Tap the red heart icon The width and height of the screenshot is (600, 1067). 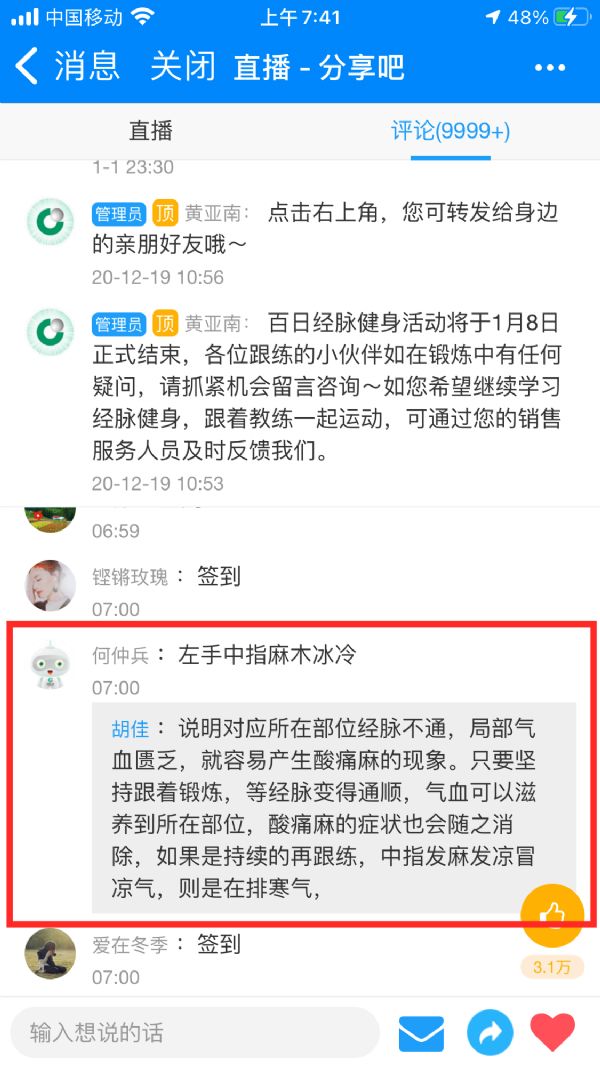(x=552, y=1032)
